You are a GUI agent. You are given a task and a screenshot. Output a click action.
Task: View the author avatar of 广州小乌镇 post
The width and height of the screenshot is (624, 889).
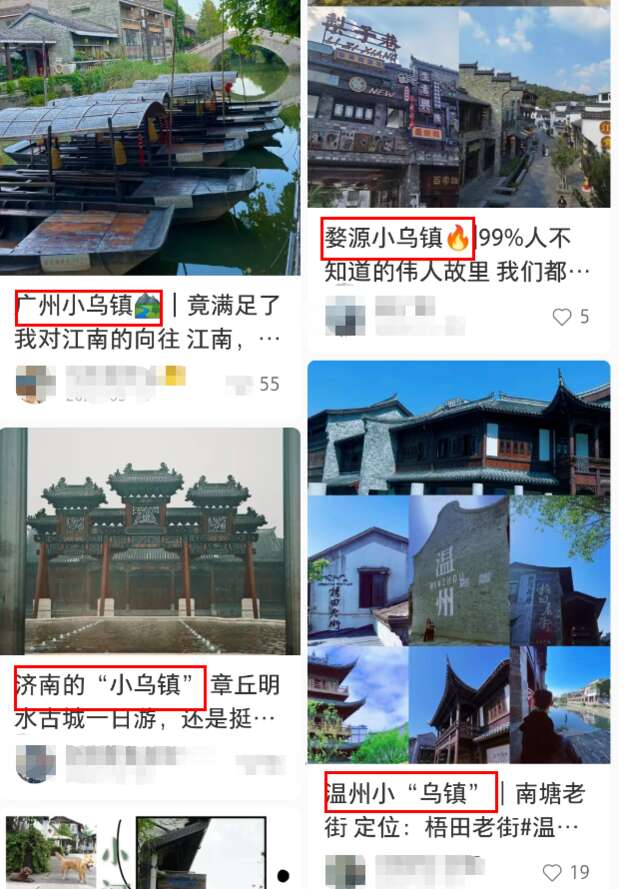34,384
